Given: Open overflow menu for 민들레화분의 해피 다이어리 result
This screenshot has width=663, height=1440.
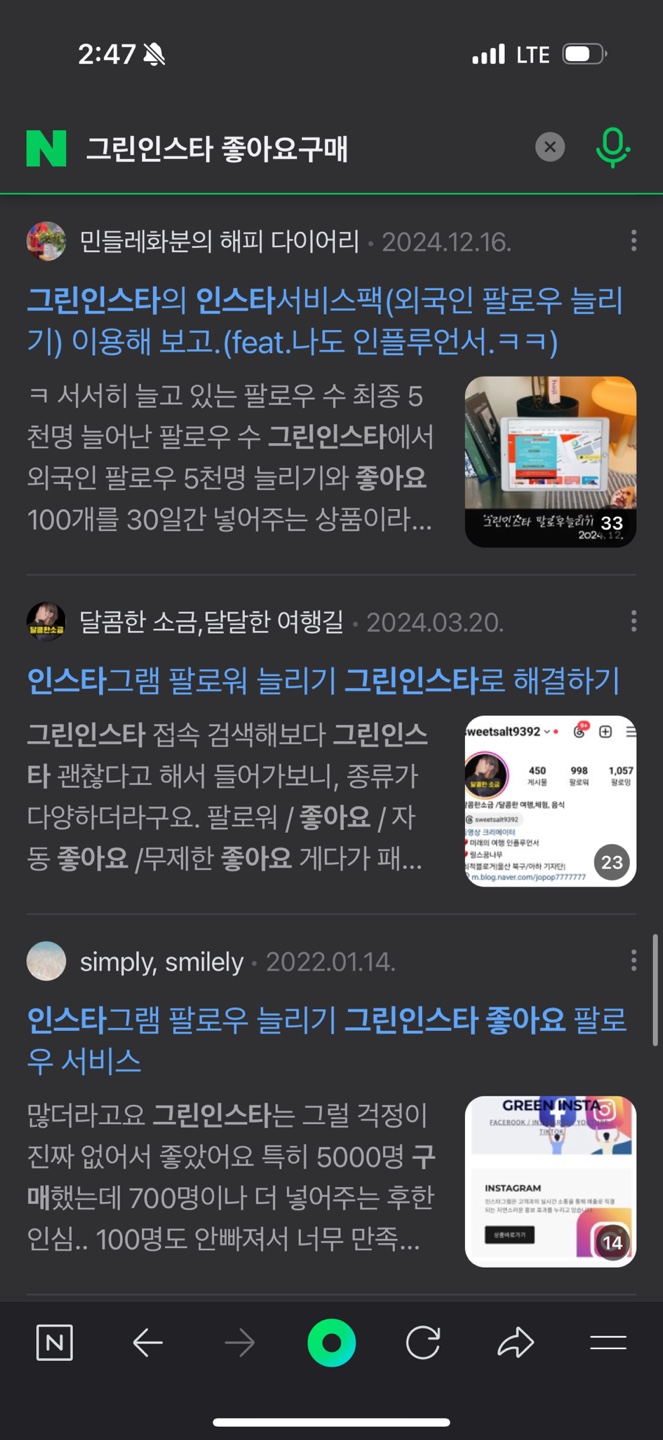Looking at the screenshot, I should click(x=633, y=241).
